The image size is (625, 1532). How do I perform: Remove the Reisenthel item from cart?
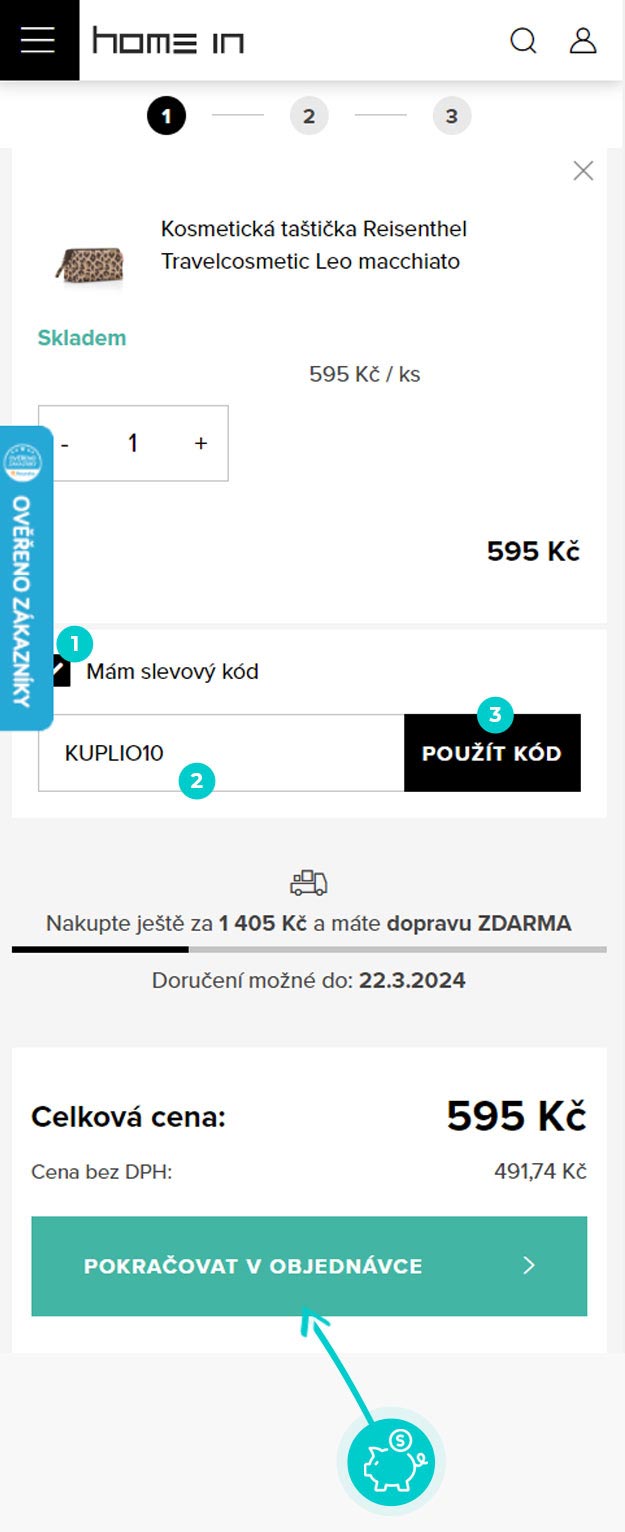pos(583,171)
